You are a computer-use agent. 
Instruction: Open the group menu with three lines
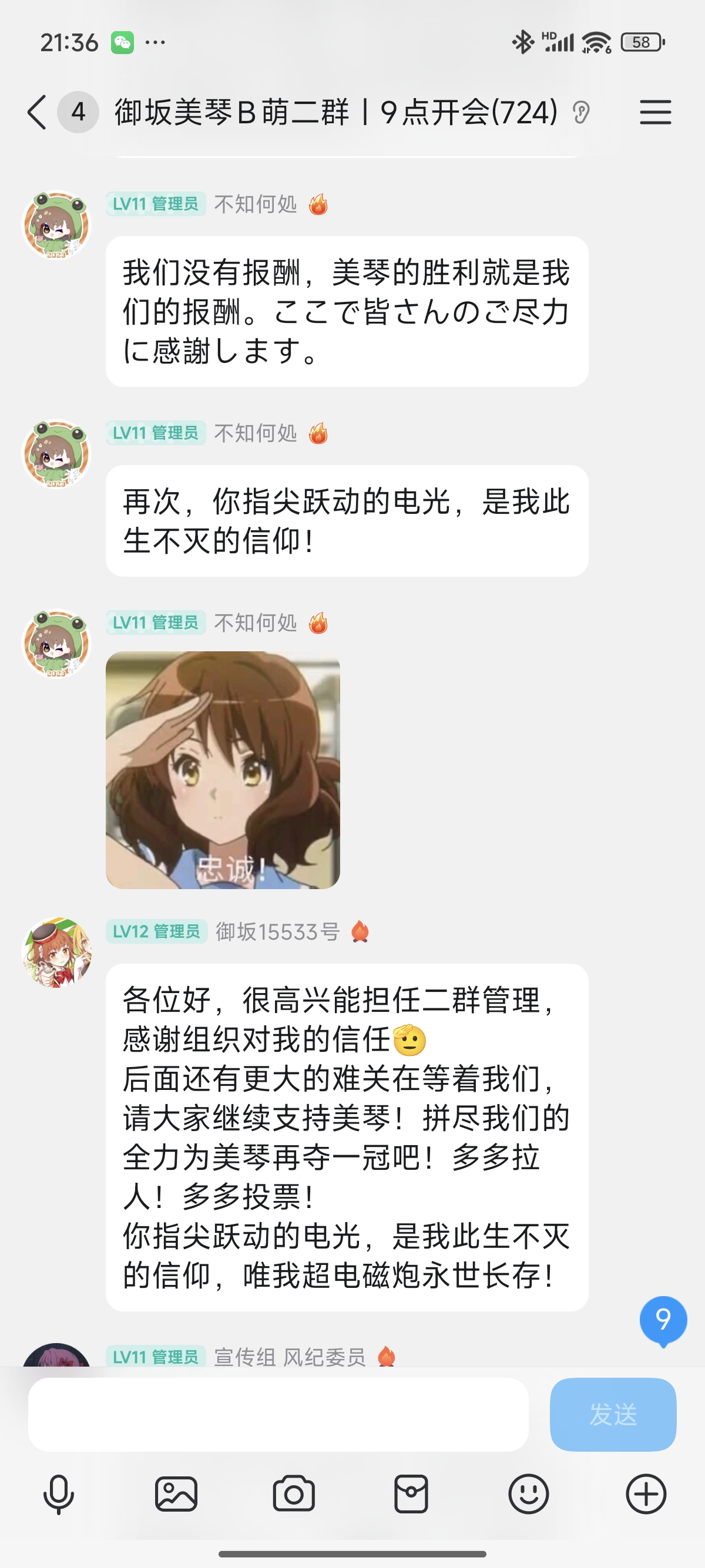point(655,113)
